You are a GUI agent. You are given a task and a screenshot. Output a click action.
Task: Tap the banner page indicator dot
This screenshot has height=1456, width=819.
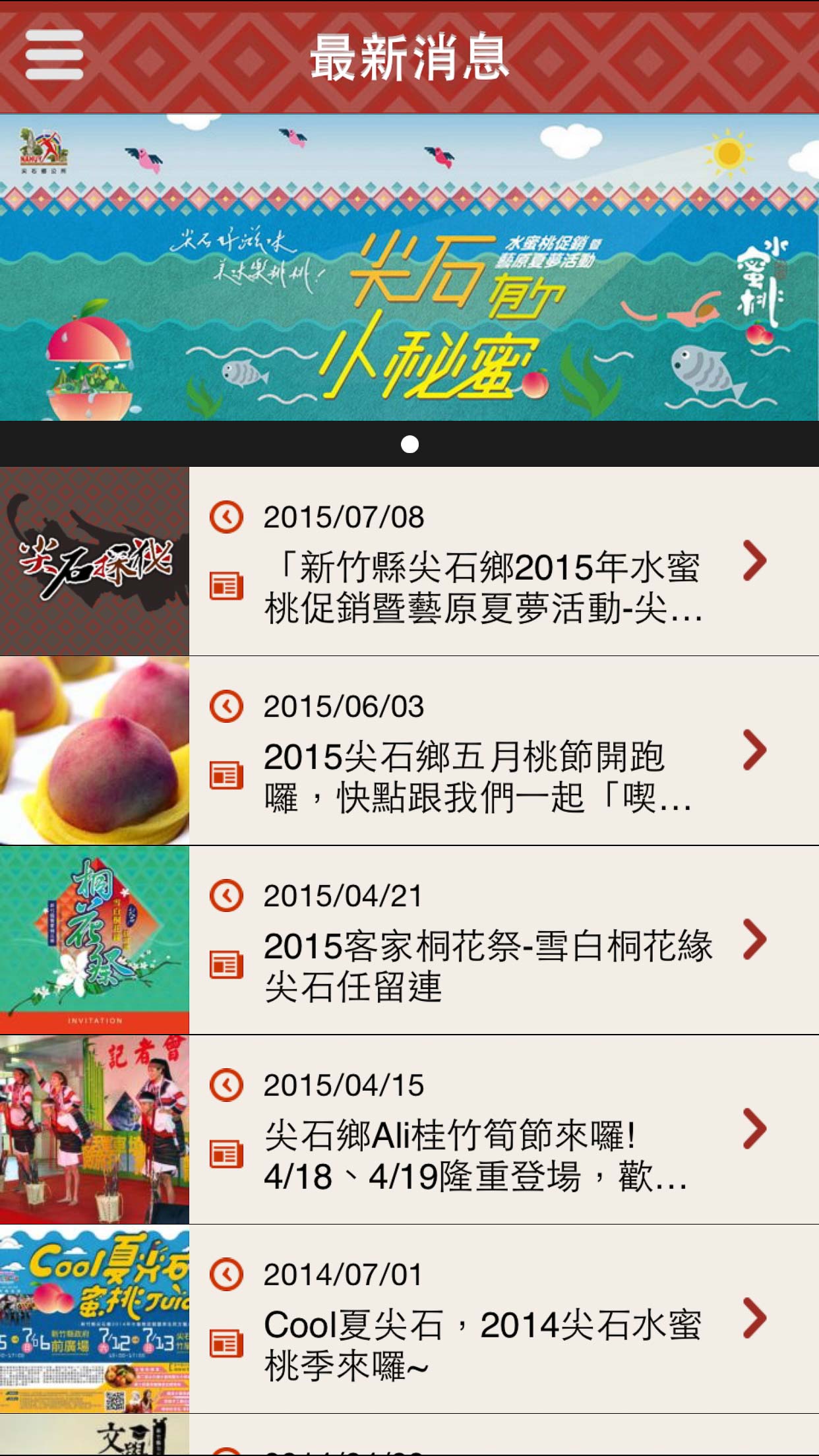409,444
